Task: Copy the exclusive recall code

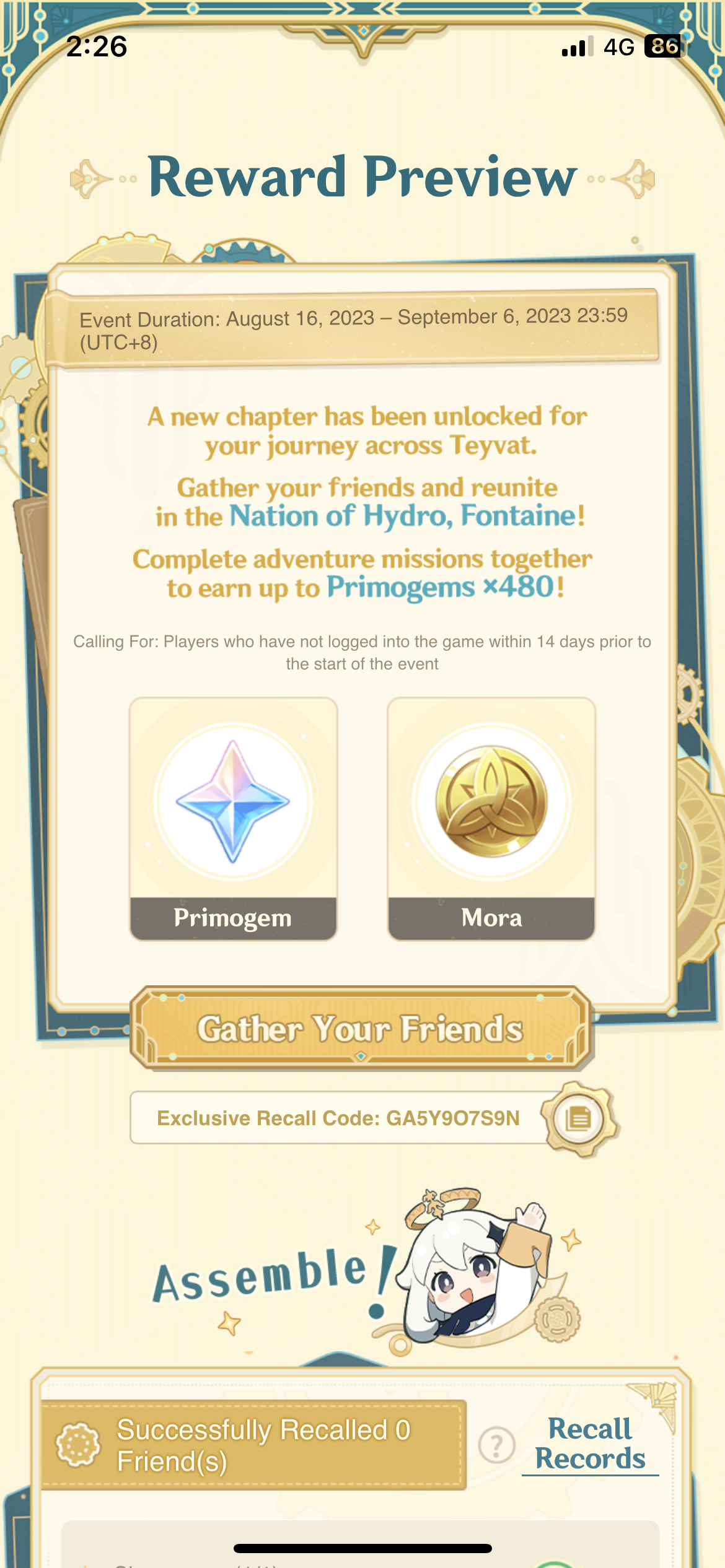Action: coord(579,1119)
